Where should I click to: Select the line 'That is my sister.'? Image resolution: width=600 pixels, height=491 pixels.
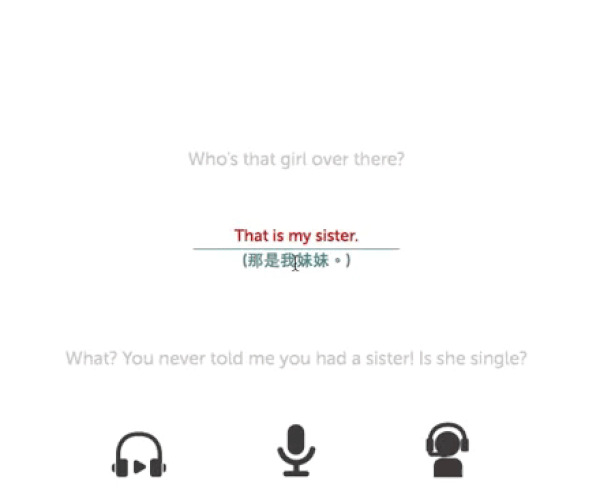point(296,236)
